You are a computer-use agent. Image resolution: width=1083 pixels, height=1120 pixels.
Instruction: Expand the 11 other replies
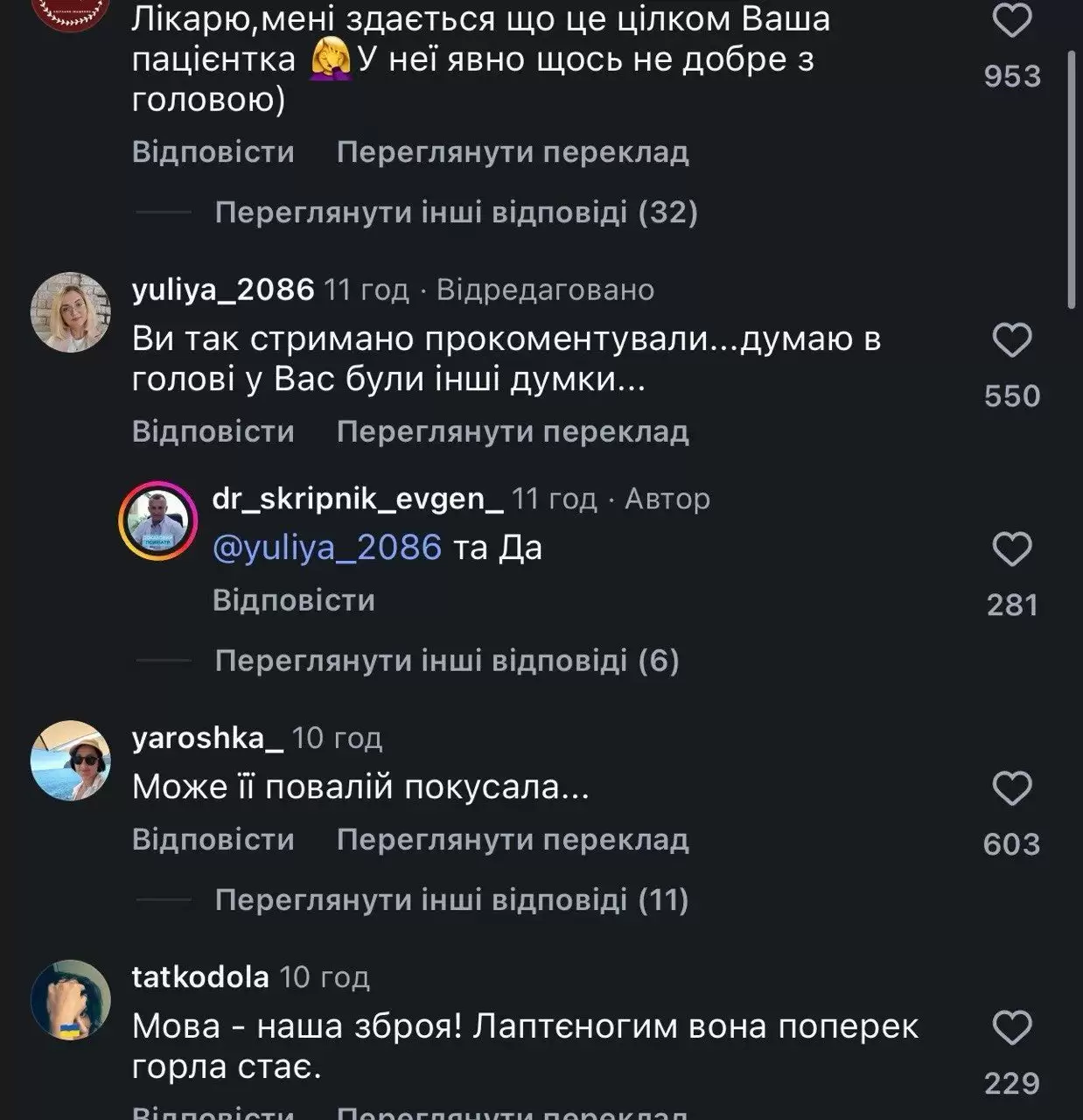coord(451,900)
